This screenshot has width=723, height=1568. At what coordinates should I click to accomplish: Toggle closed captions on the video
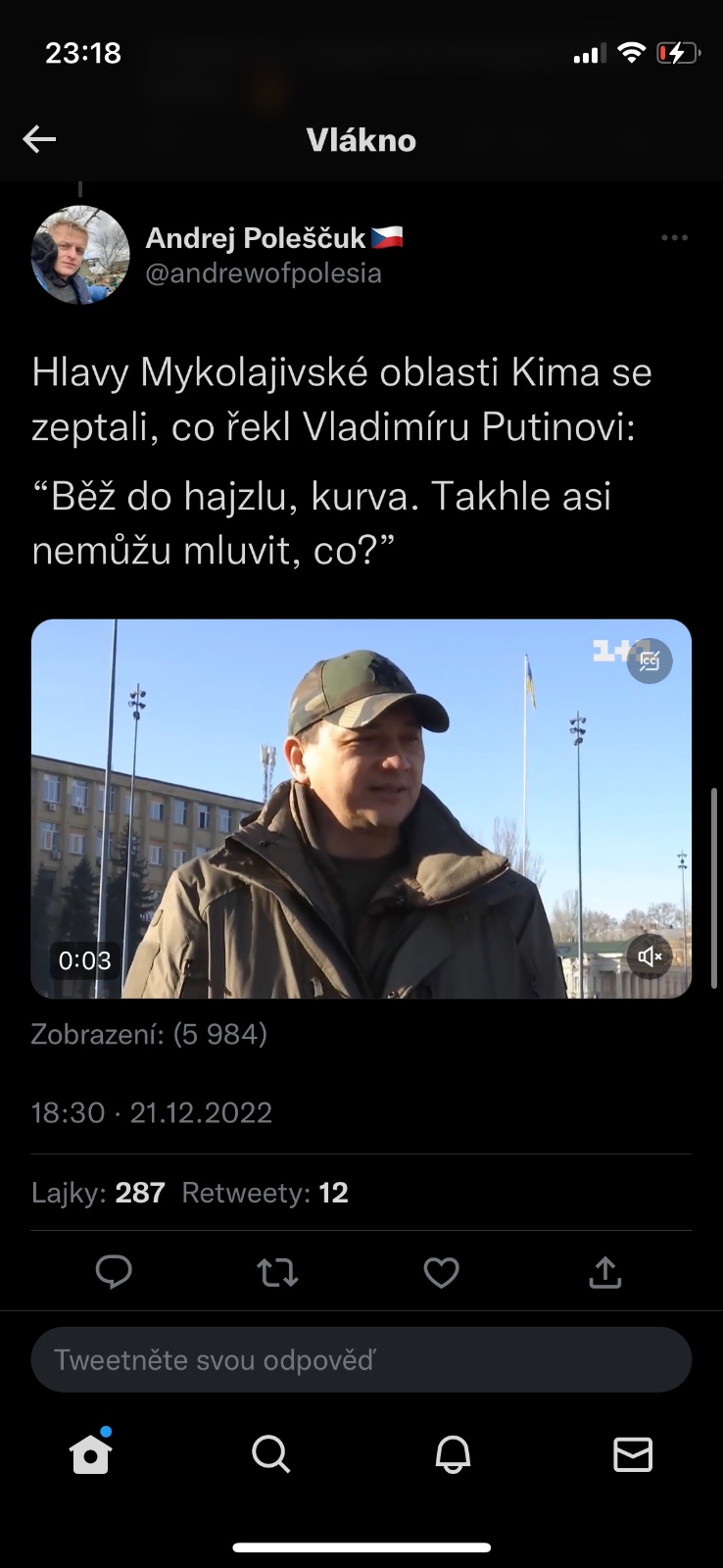click(650, 661)
